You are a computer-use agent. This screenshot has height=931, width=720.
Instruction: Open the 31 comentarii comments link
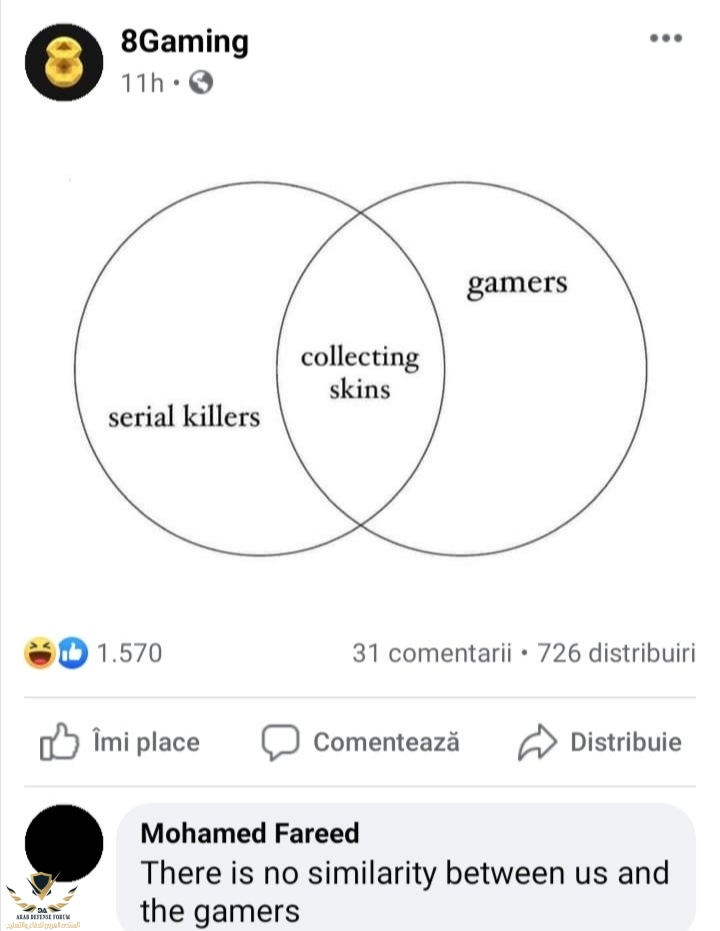(x=432, y=654)
